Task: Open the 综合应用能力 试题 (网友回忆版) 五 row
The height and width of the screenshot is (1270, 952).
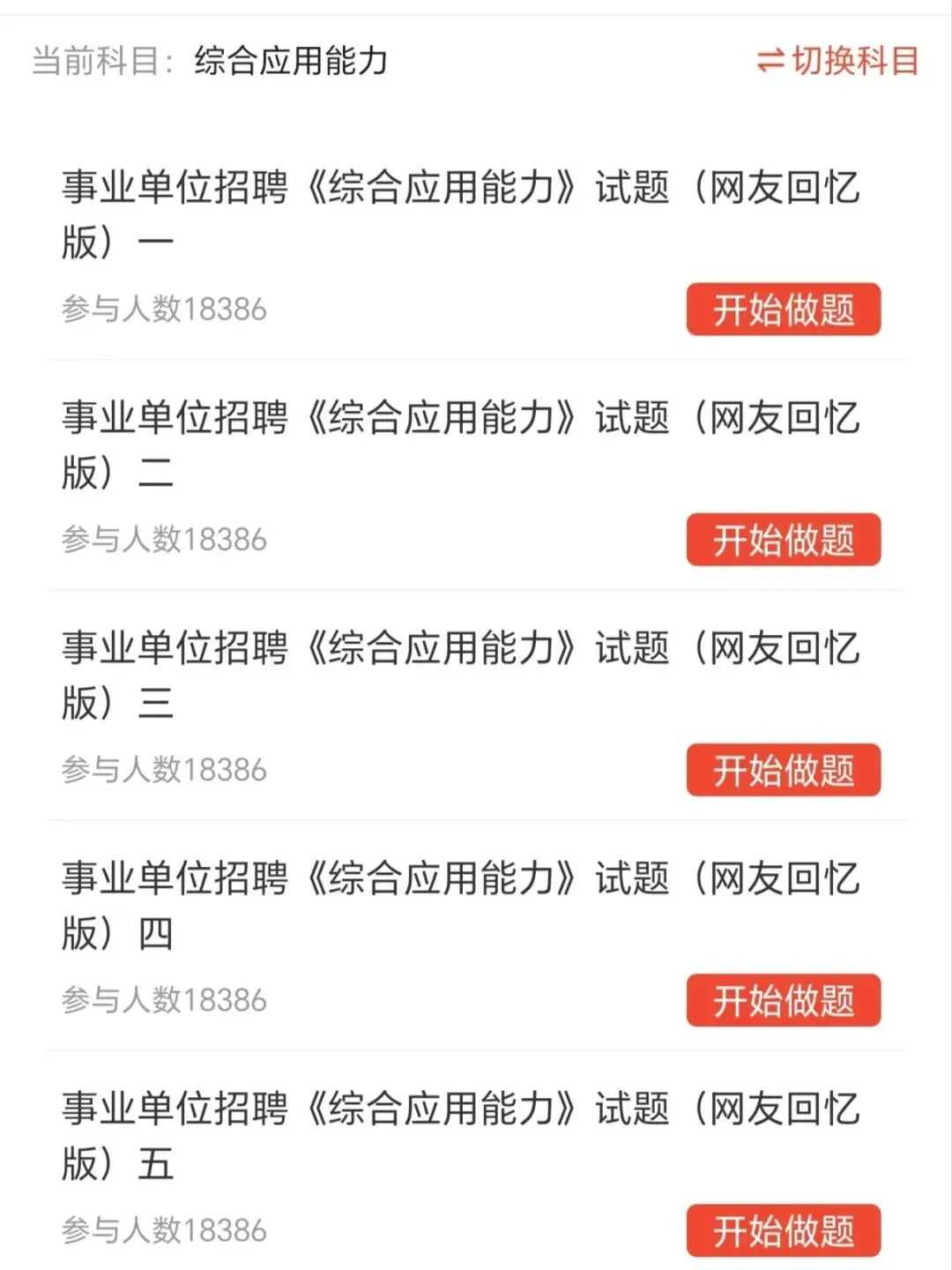Action: click(458, 1135)
